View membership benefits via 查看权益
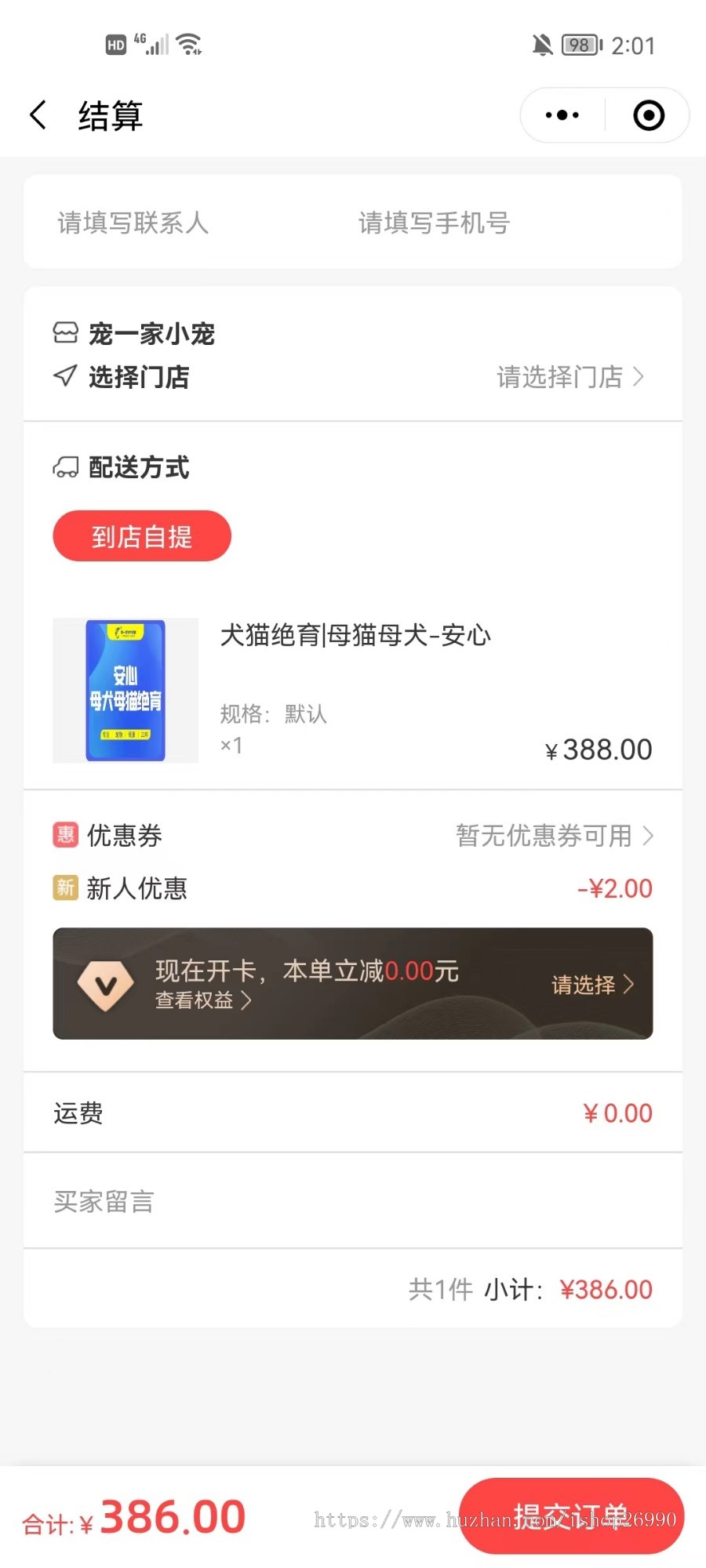 click(202, 1000)
